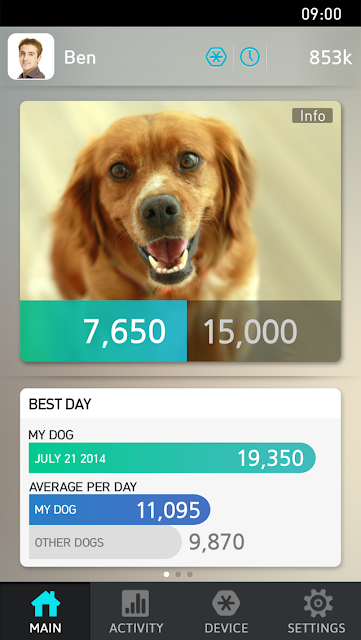This screenshot has height=640, width=361.
Task: Open the clock history icon
Action: click(250, 57)
